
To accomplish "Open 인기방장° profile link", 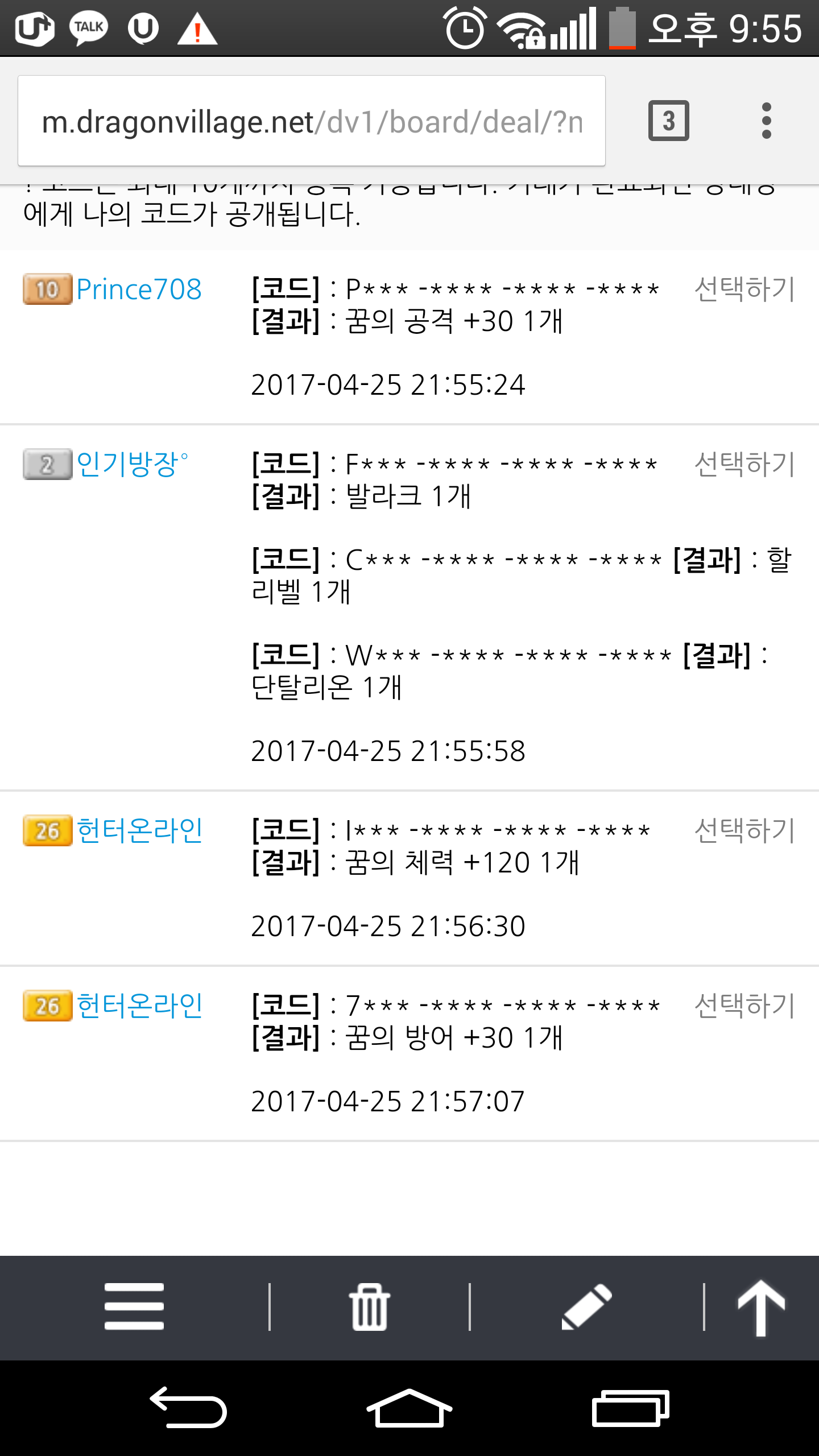I will [x=132, y=464].
